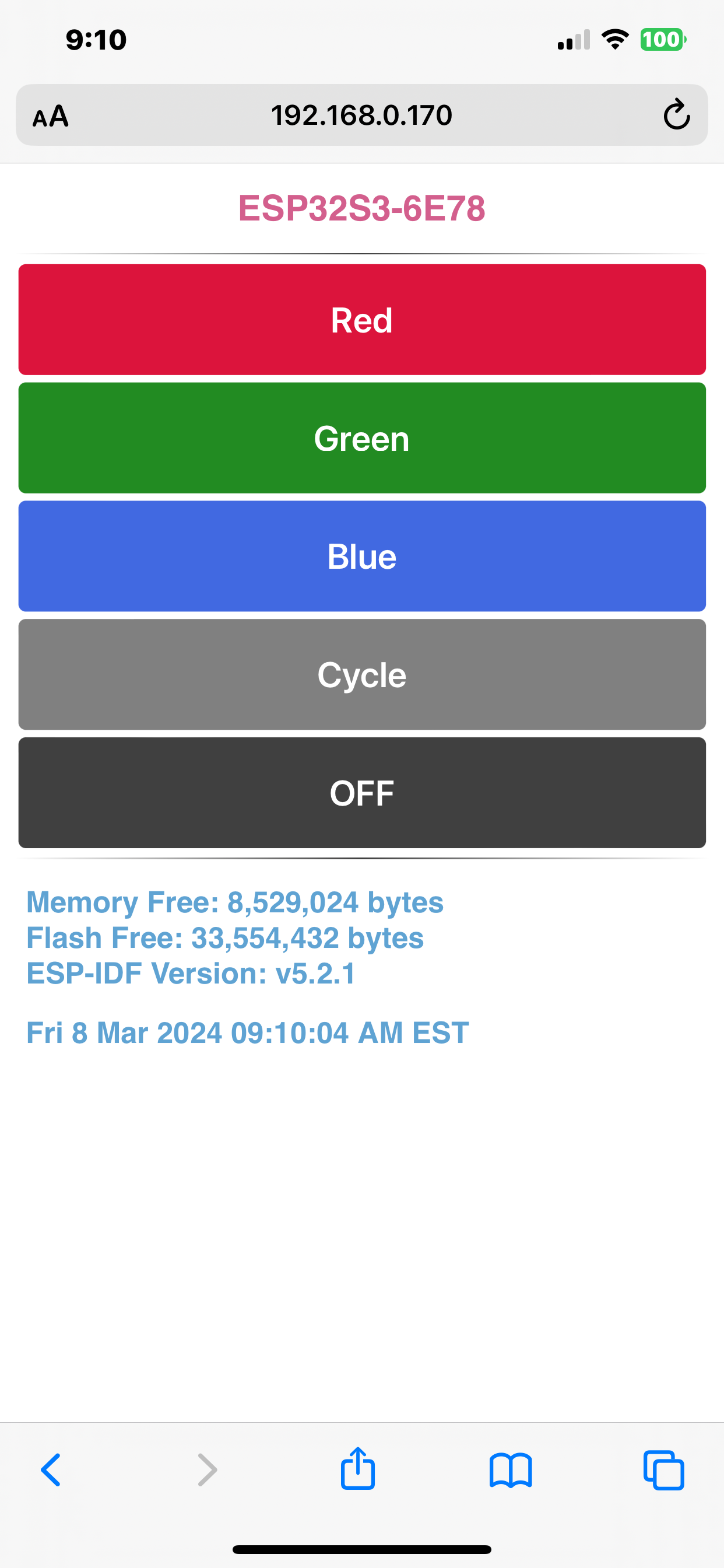Edit the 192.168.0.170 address bar

click(x=362, y=115)
